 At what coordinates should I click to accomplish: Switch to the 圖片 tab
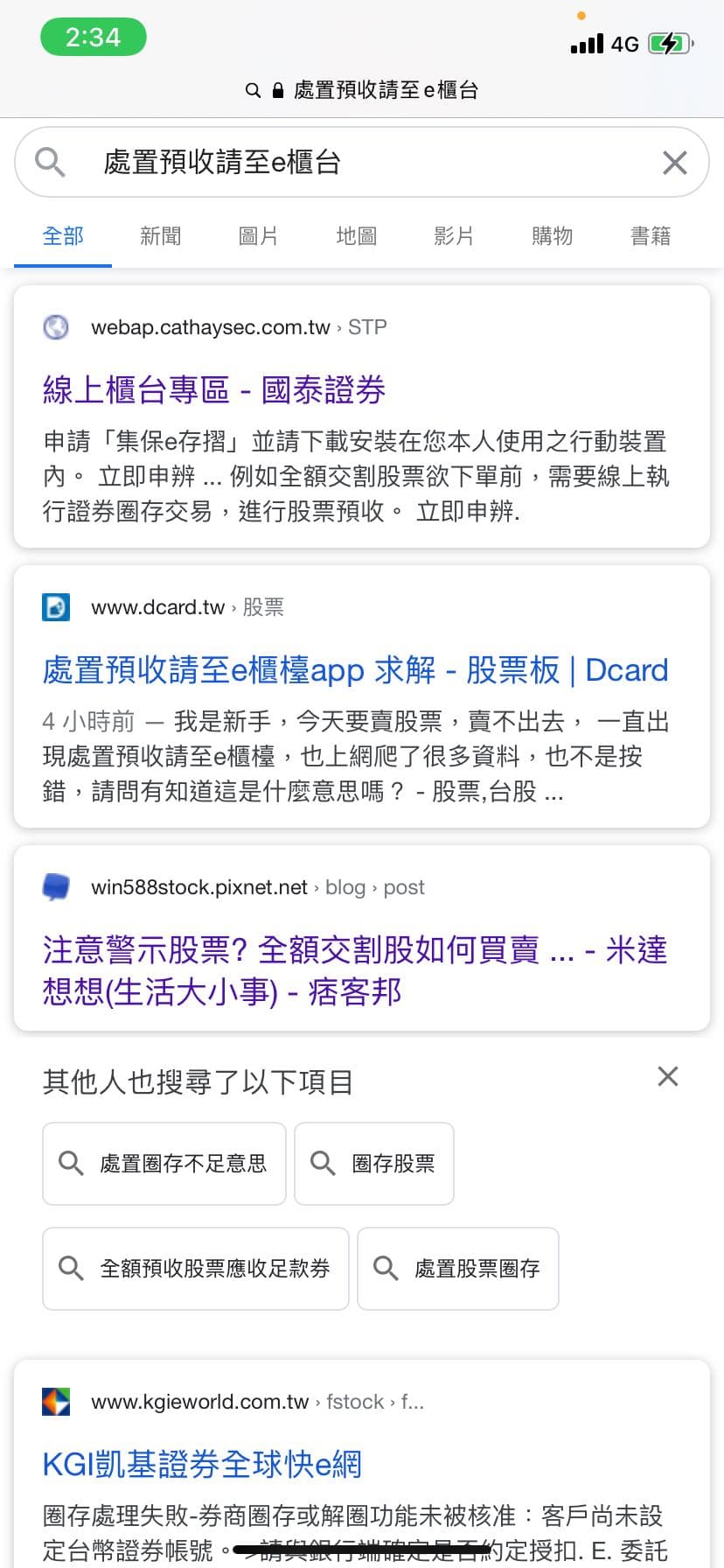click(x=258, y=236)
